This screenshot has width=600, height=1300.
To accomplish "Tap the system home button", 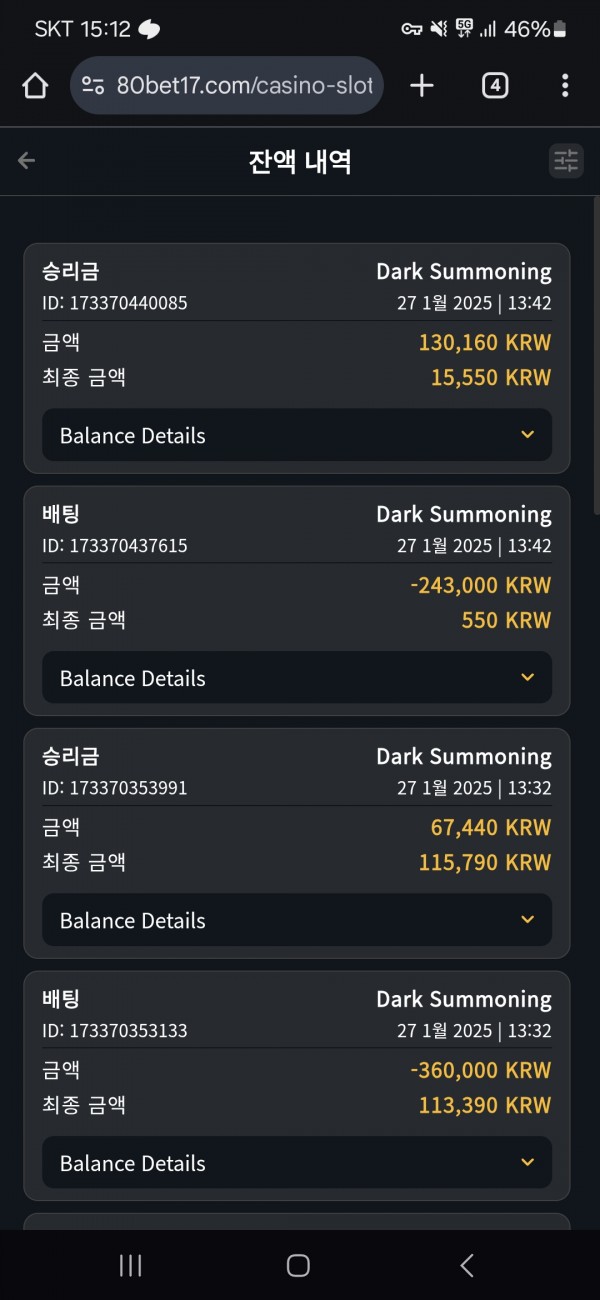I will tap(298, 1265).
